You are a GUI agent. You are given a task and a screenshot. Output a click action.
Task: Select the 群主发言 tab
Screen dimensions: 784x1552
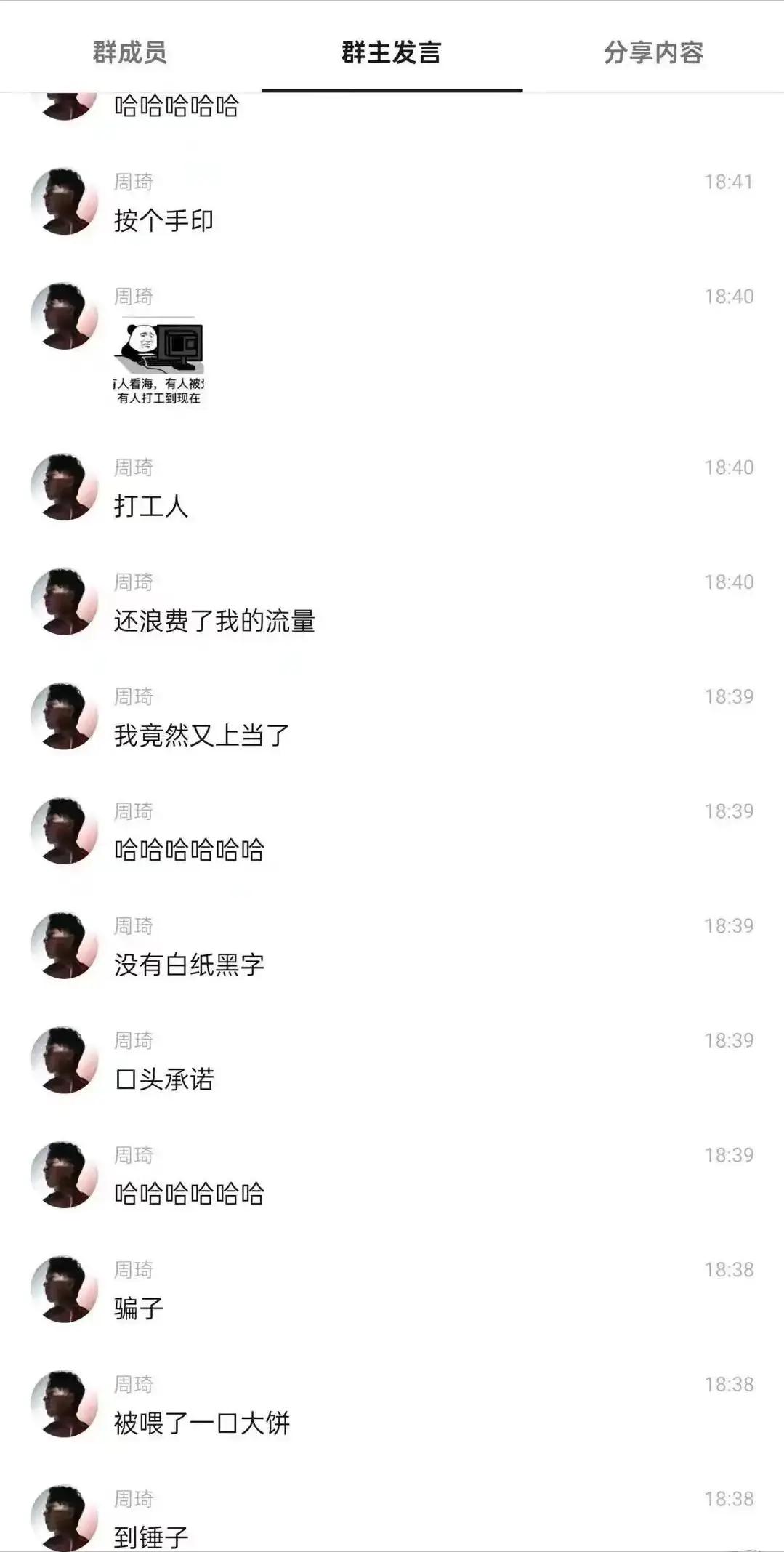pyautogui.click(x=392, y=52)
